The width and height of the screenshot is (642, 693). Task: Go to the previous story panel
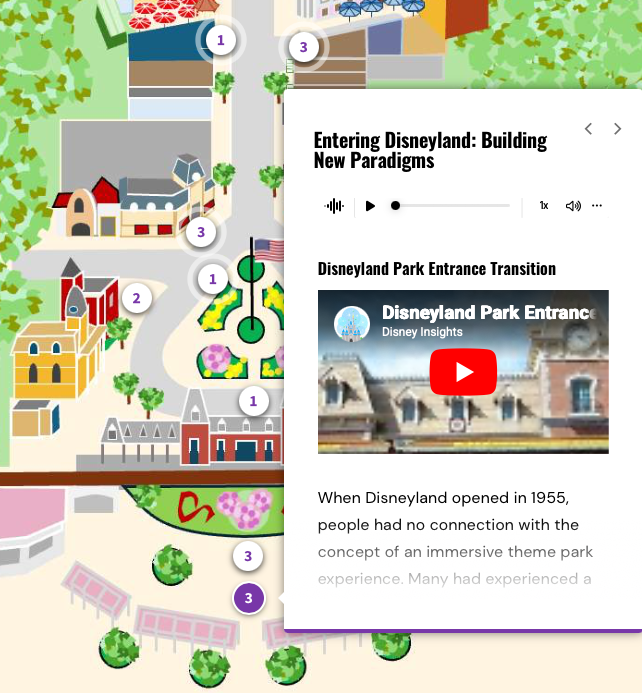pos(588,129)
